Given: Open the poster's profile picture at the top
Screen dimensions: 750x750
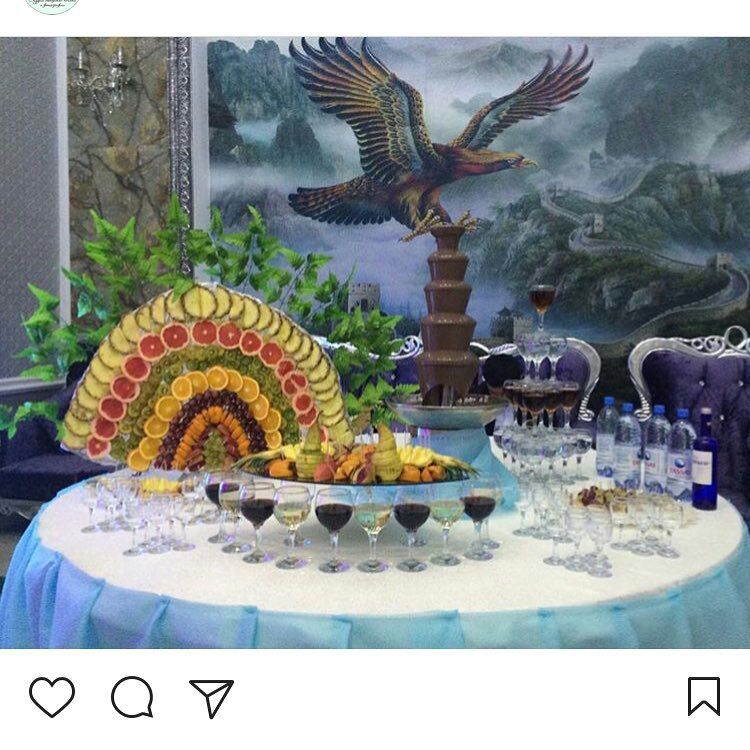Looking at the screenshot, I should (52, 6).
